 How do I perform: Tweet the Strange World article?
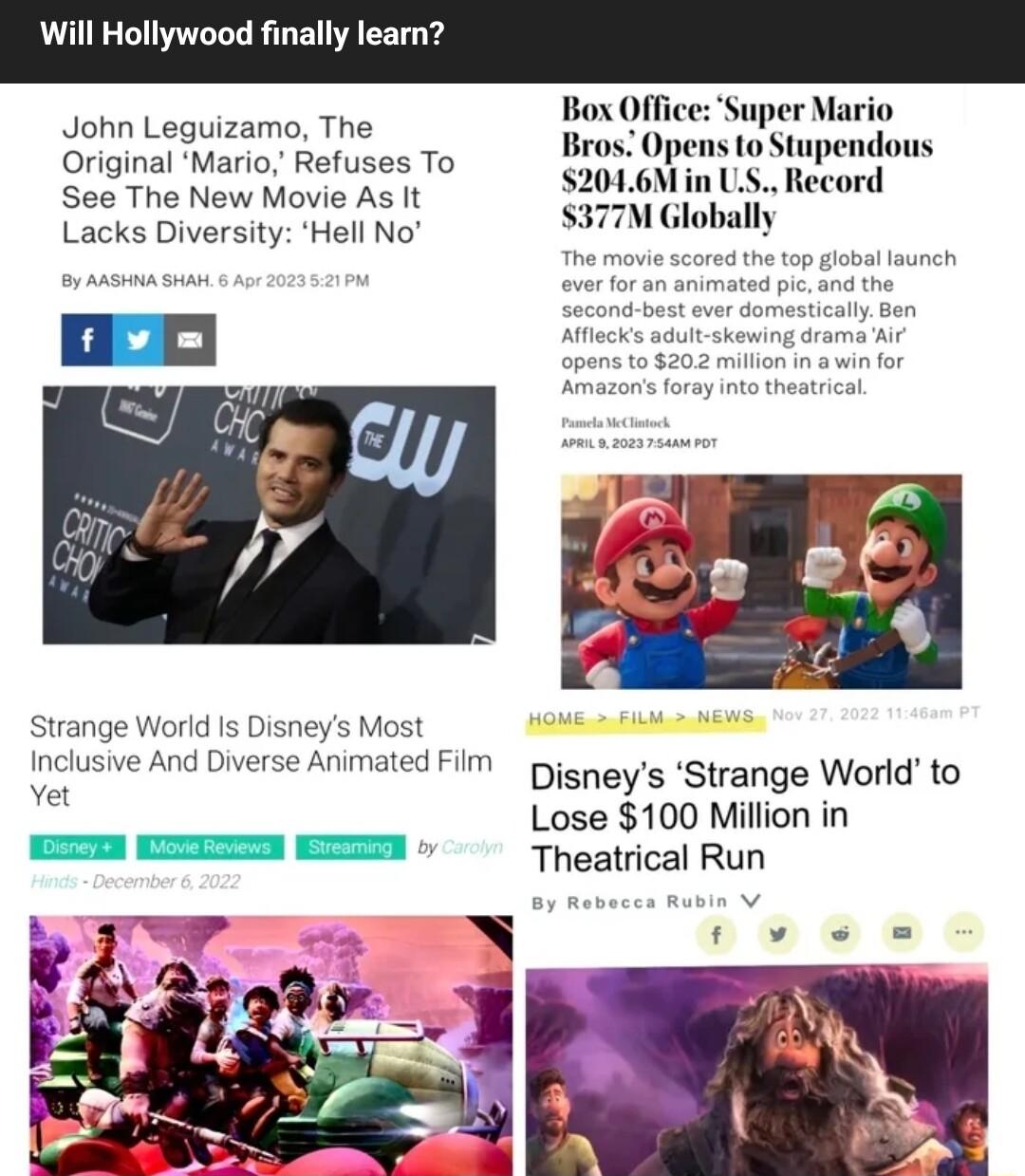[778, 934]
